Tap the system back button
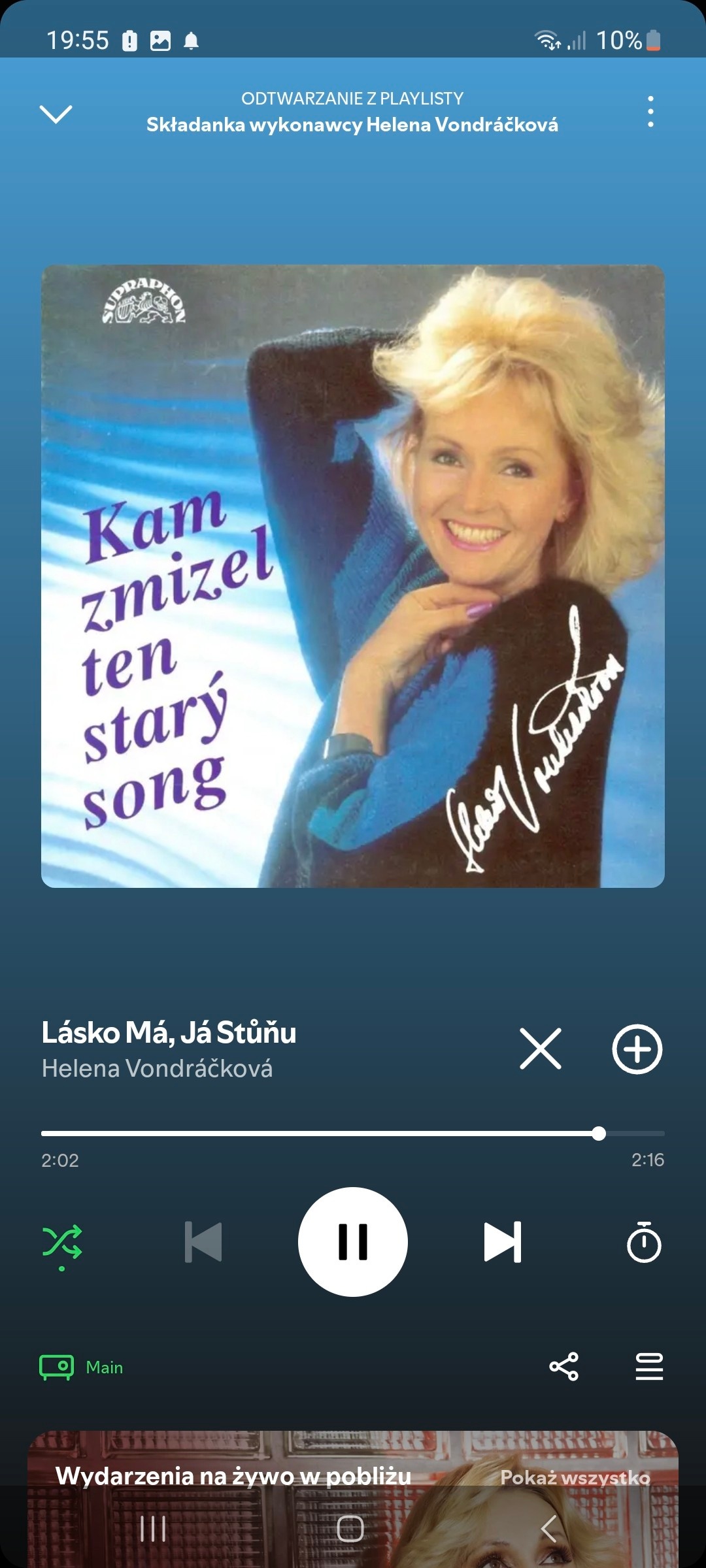This screenshot has height=1568, width=706. pos(549,1529)
